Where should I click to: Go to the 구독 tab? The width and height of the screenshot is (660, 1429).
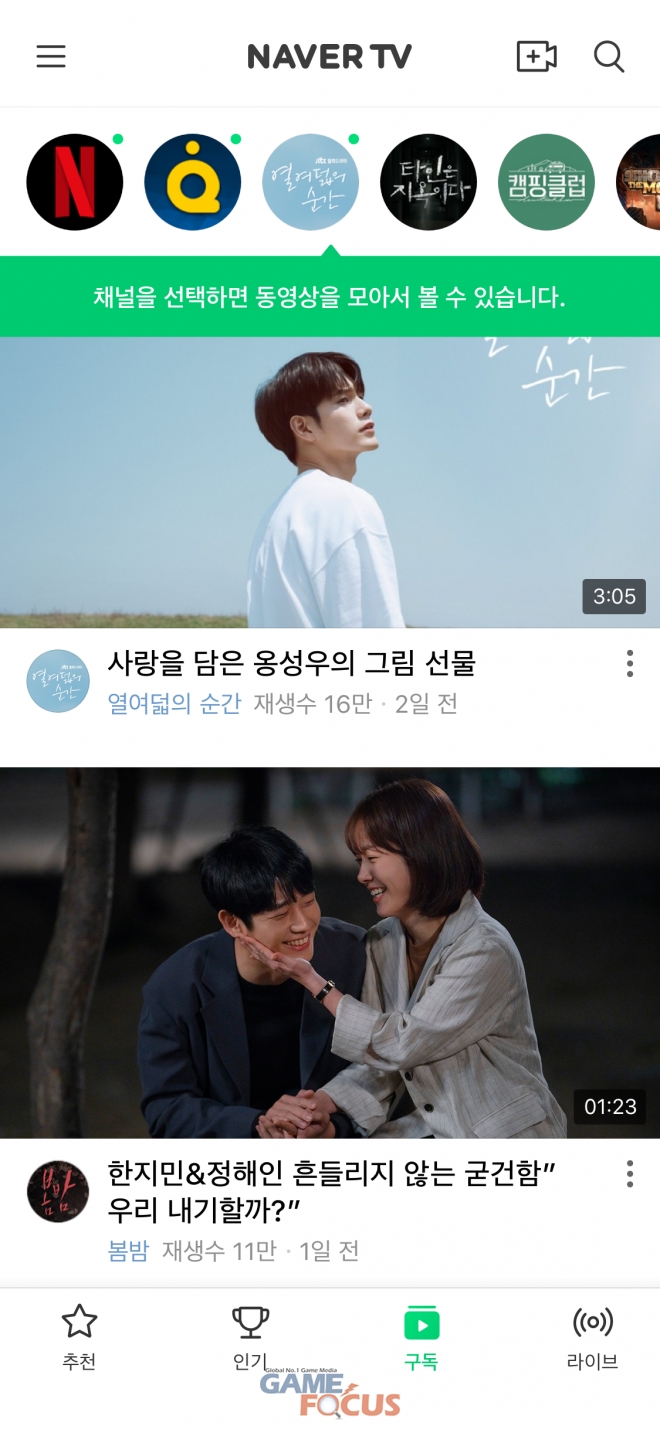(x=421, y=1337)
